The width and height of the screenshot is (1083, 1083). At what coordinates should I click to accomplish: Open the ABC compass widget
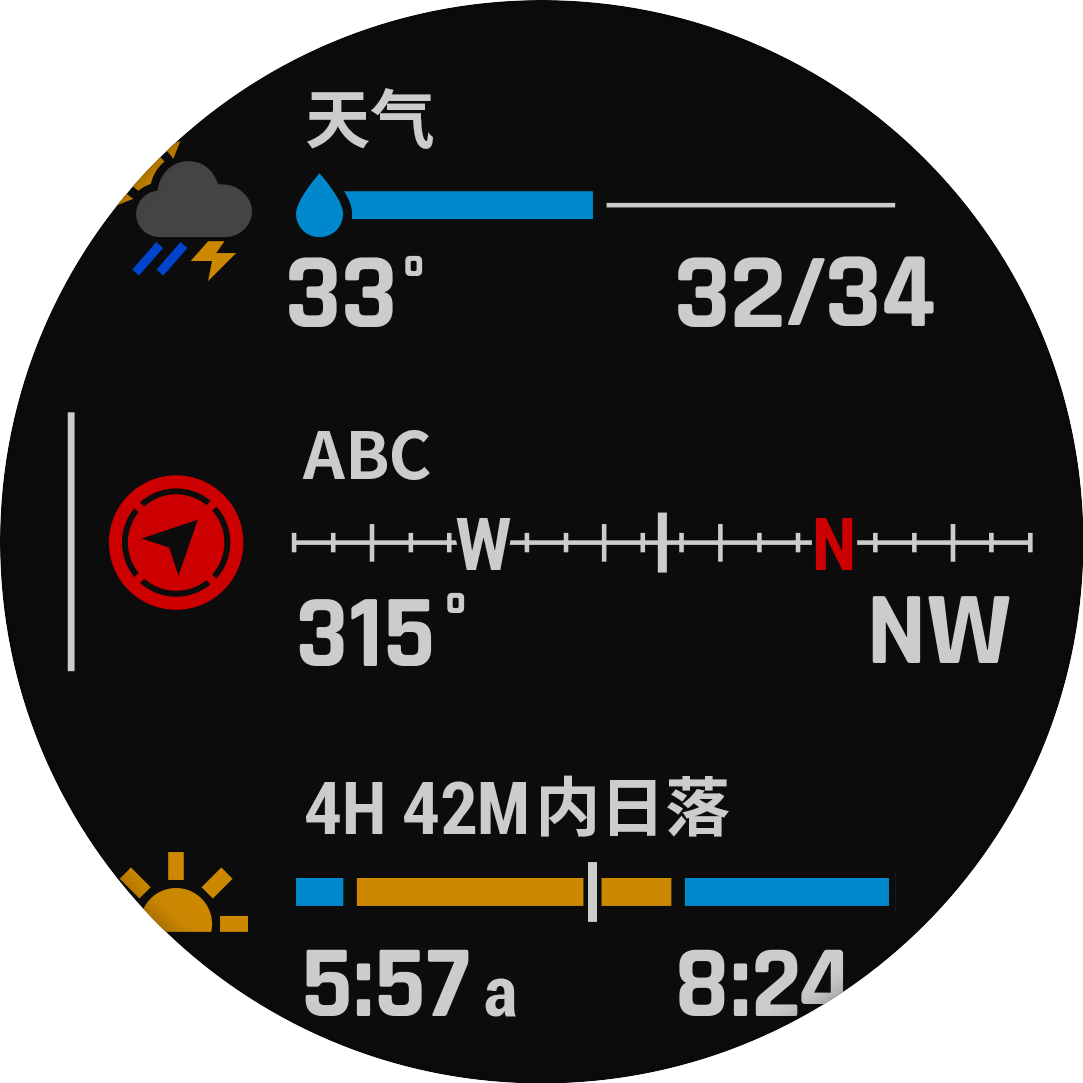point(560,545)
